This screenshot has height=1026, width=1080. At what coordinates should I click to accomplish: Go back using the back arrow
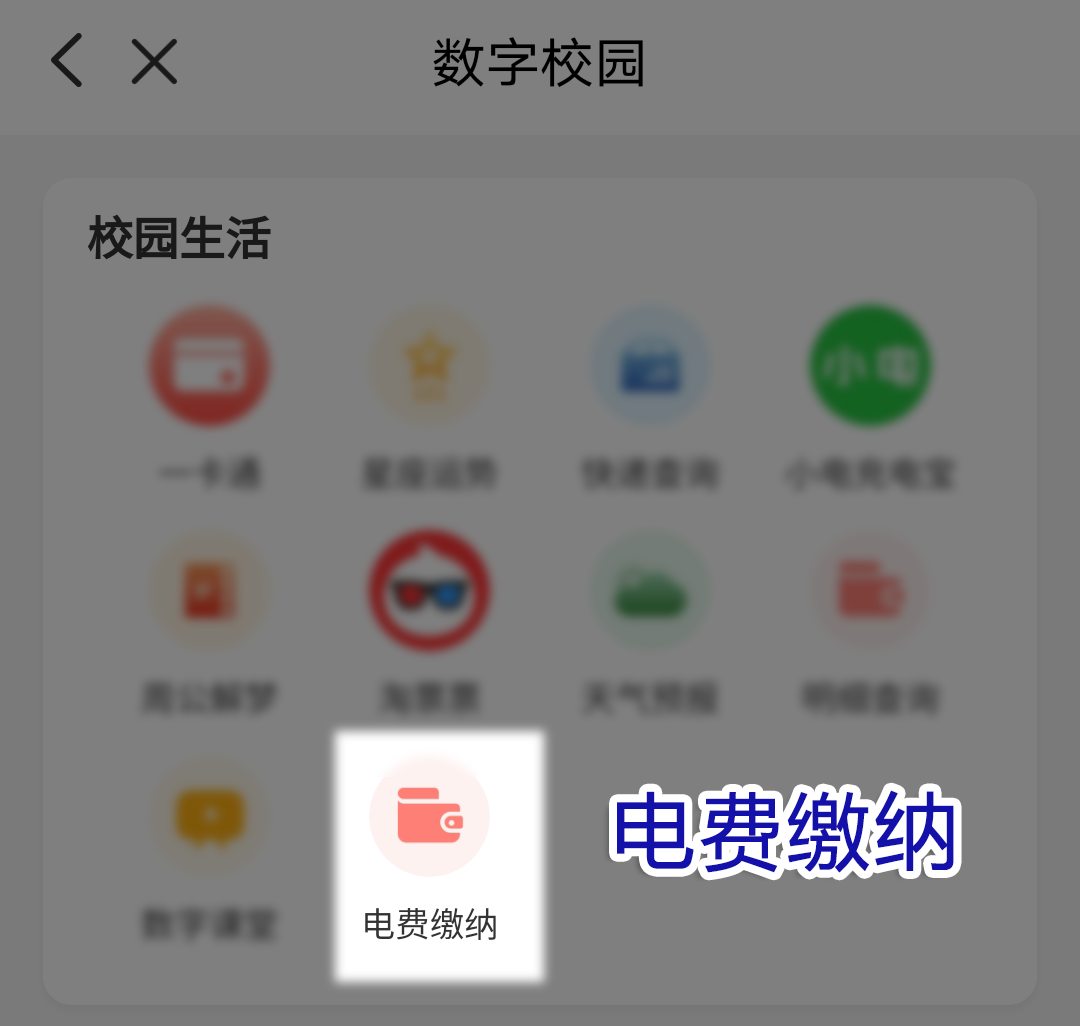pos(67,61)
